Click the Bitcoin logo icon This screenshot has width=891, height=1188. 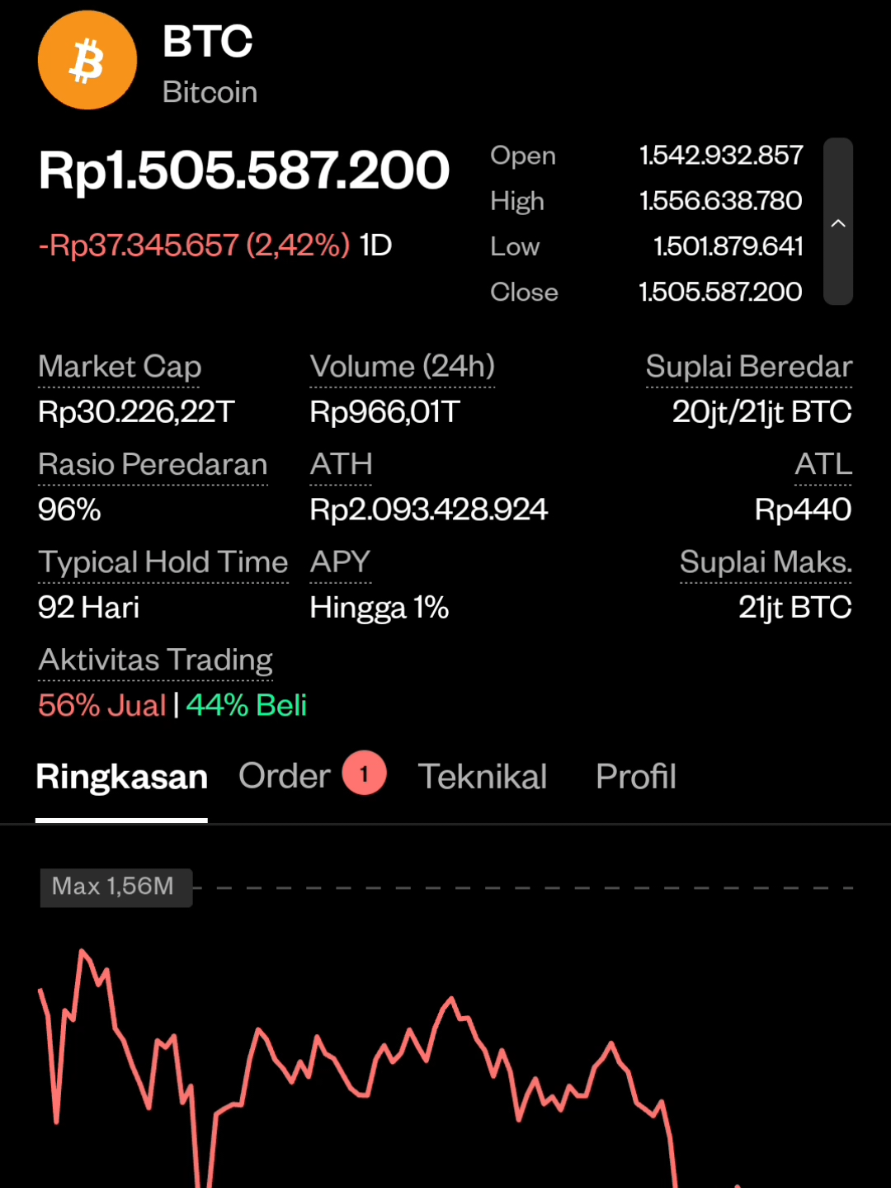tap(87, 60)
